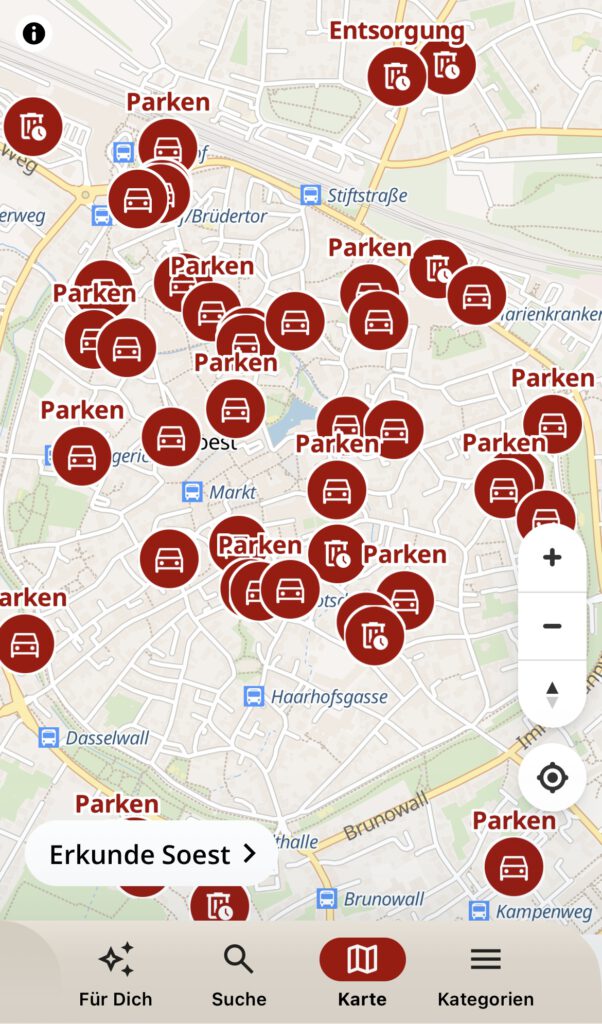Viewport: 602px width, 1024px height.
Task: Reset the map compass orientation
Action: point(552,693)
